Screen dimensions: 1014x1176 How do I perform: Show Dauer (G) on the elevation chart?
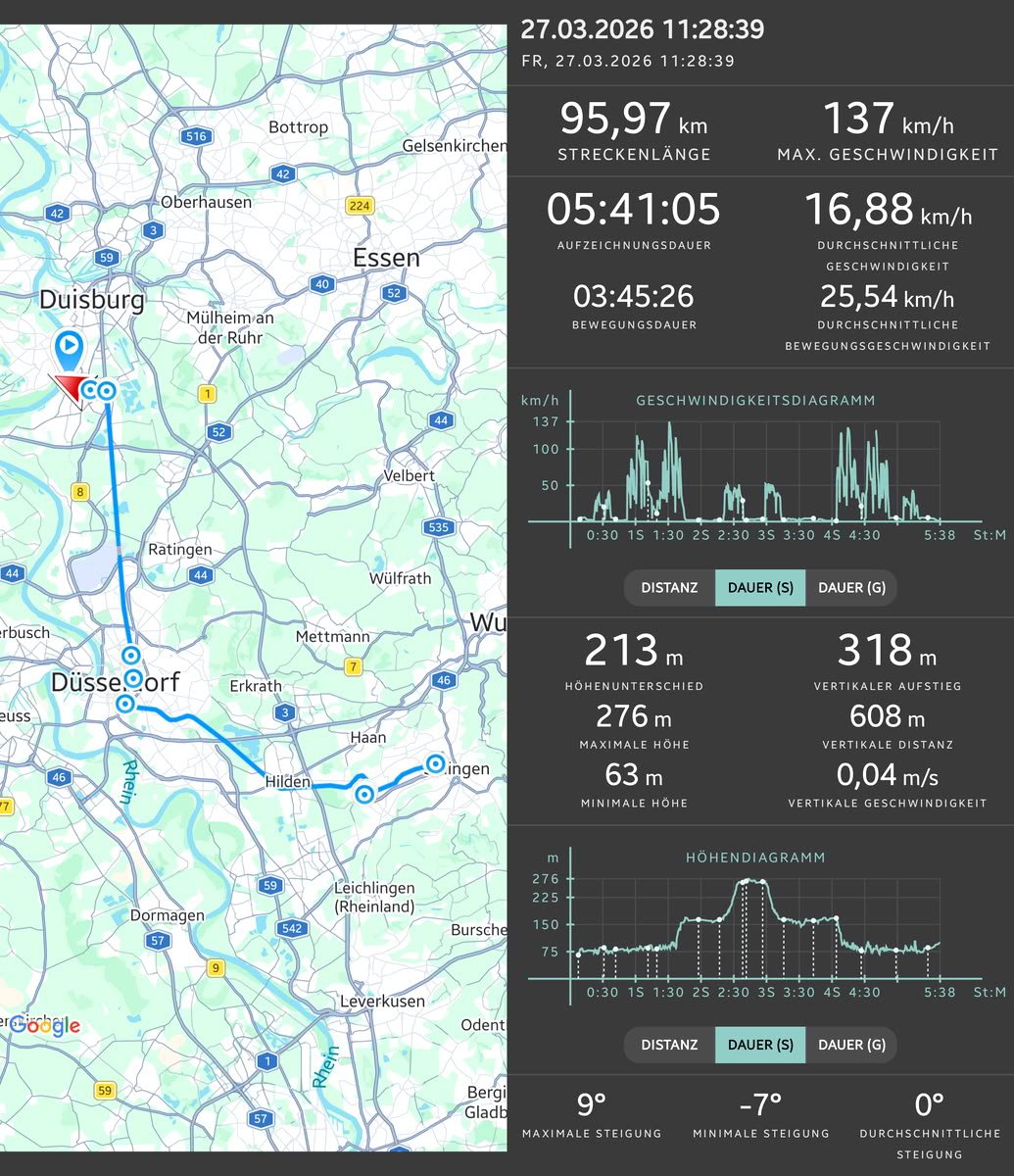(x=850, y=1045)
